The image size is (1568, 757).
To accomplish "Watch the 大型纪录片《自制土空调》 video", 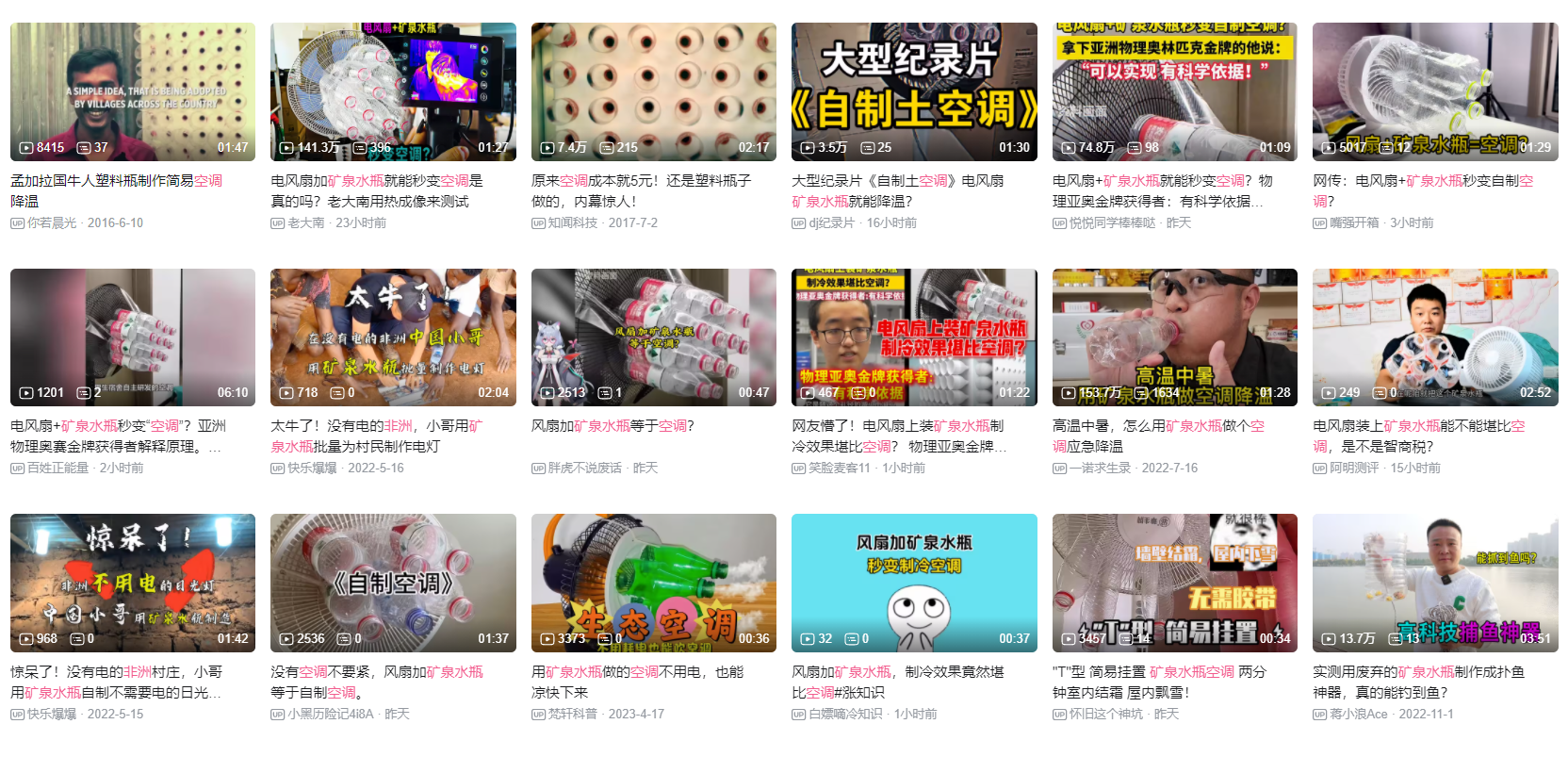I will click(x=914, y=91).
